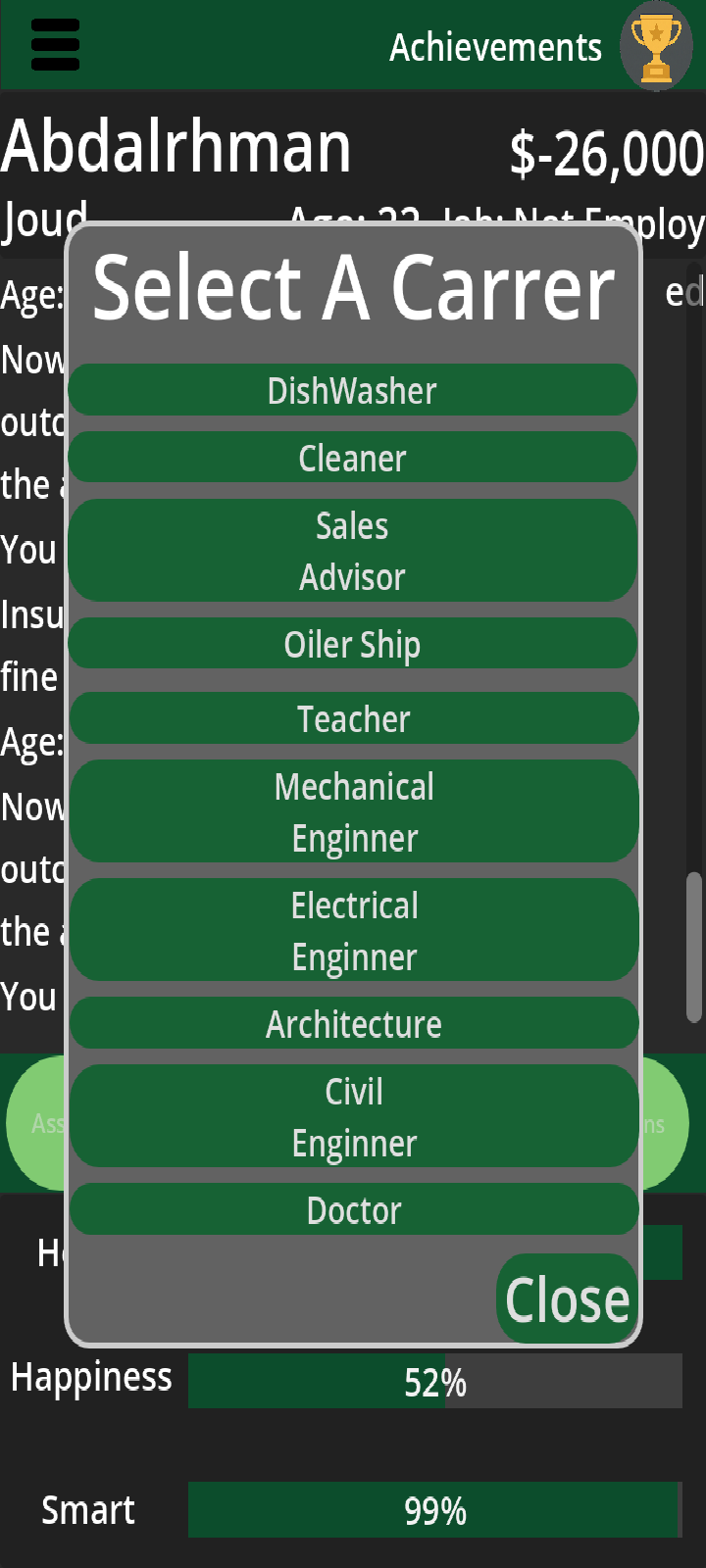Choose the Architecture career
The height and width of the screenshot is (1568, 706).
pyautogui.click(x=354, y=1023)
